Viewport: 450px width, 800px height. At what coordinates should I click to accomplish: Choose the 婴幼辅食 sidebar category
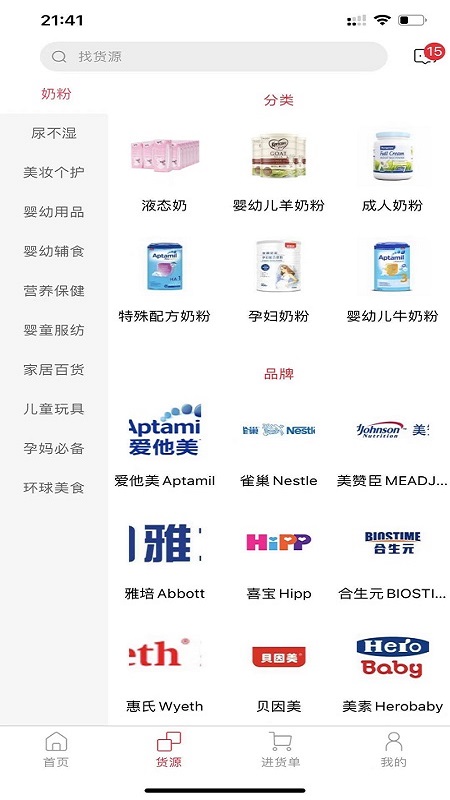(x=54, y=252)
